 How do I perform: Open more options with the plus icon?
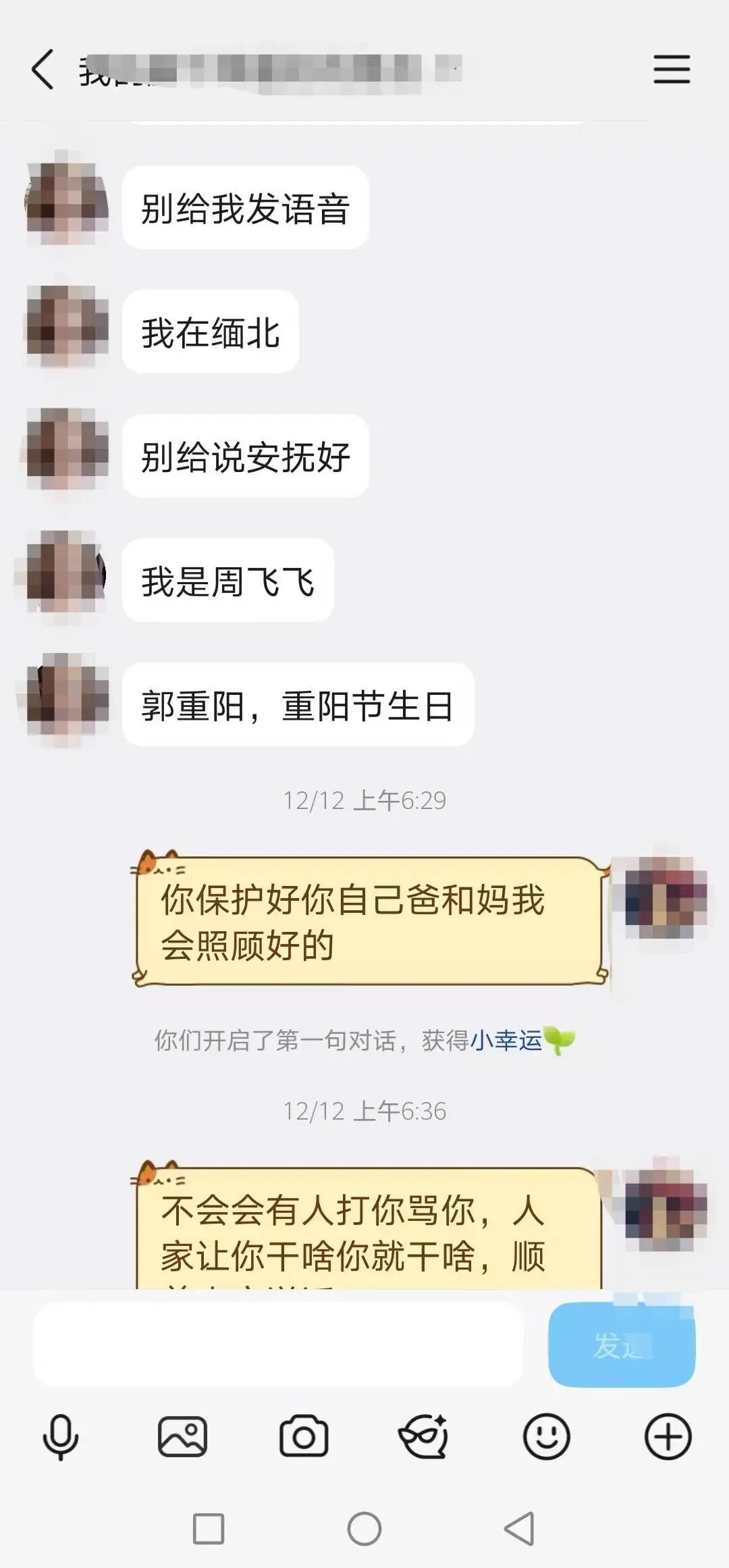coord(668,1436)
